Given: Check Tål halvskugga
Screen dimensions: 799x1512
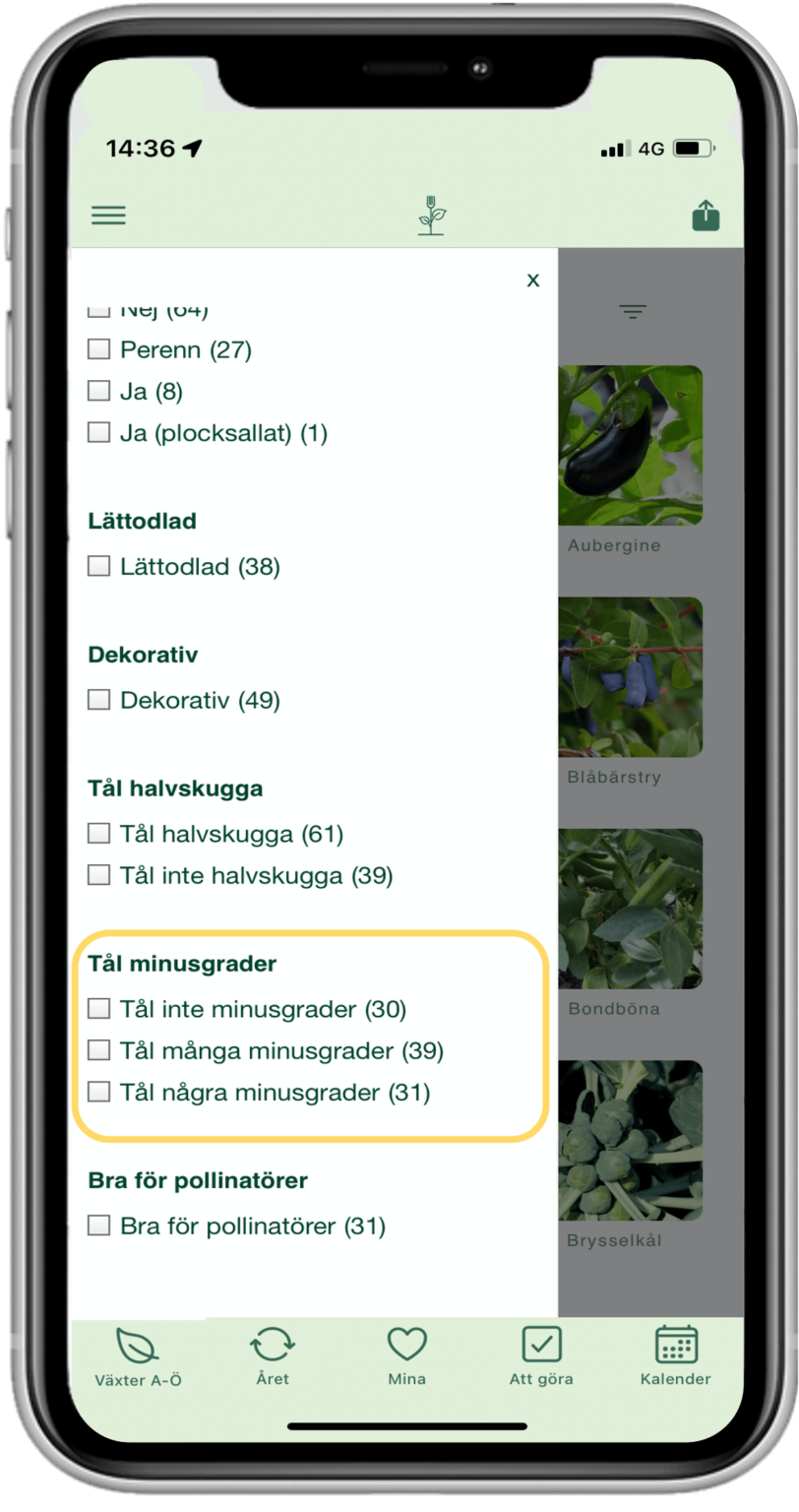Looking at the screenshot, I should pyautogui.click(x=98, y=833).
